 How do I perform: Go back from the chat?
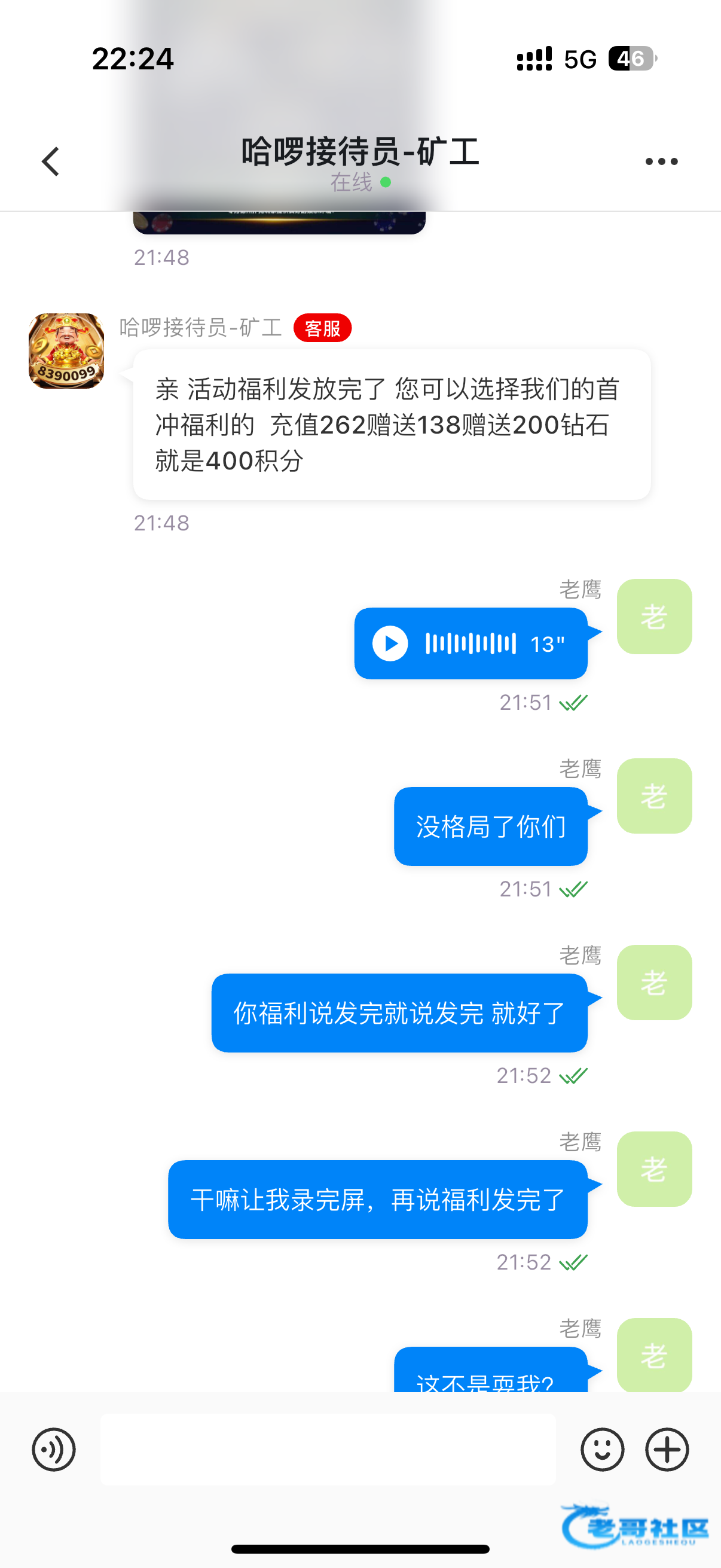50,162
